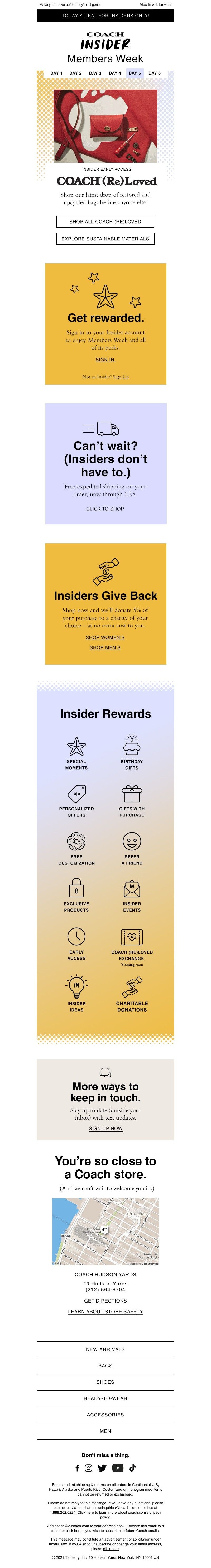
Task: Tap the Click to Shop link
Action: point(105,509)
